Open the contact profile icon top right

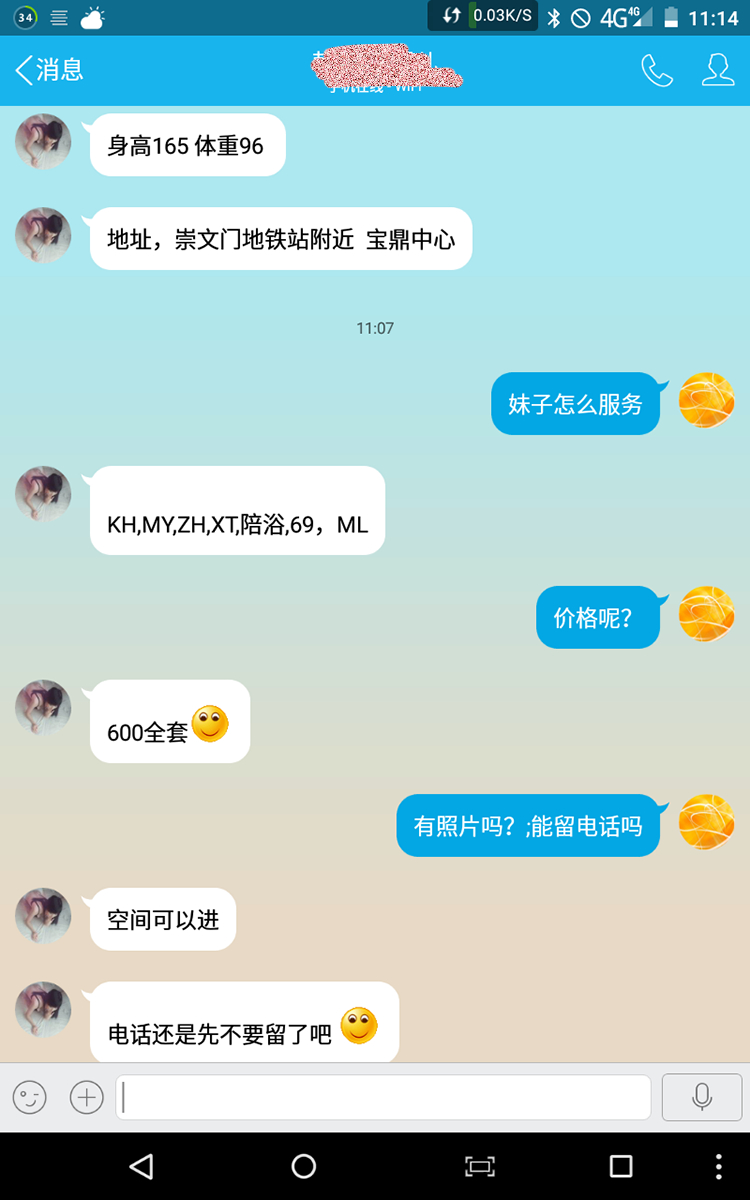(717, 70)
